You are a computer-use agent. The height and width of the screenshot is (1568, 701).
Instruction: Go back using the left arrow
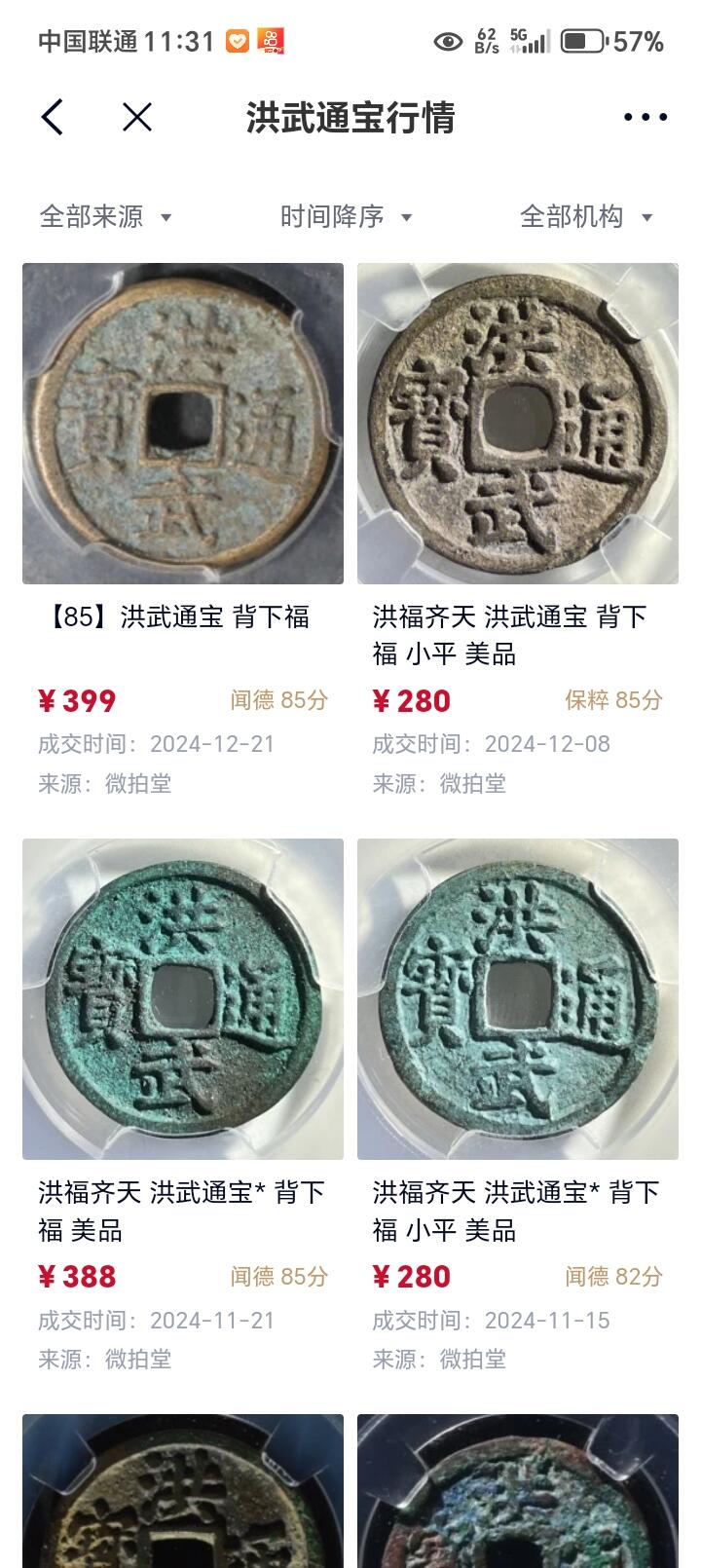pyautogui.click(x=53, y=118)
